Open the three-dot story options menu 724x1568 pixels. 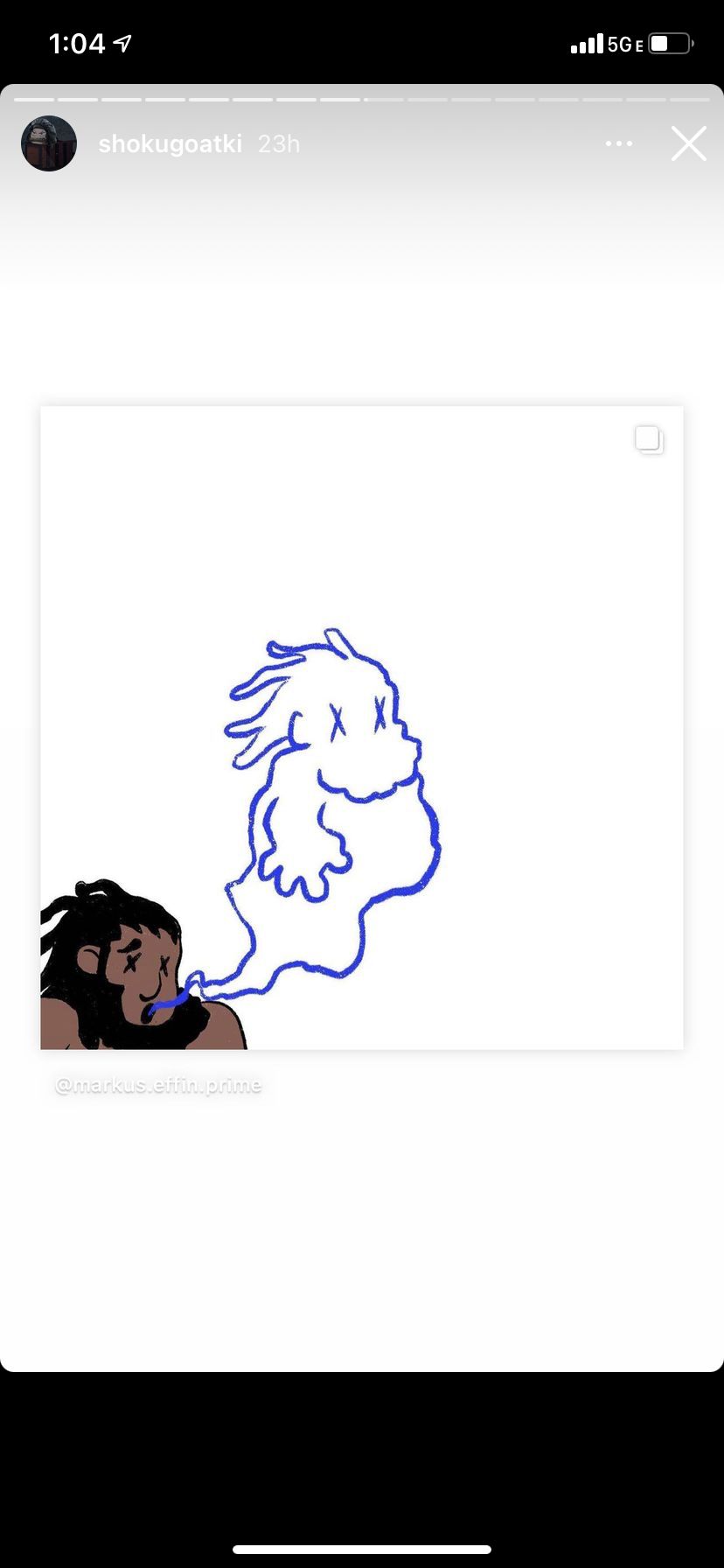pyautogui.click(x=619, y=143)
